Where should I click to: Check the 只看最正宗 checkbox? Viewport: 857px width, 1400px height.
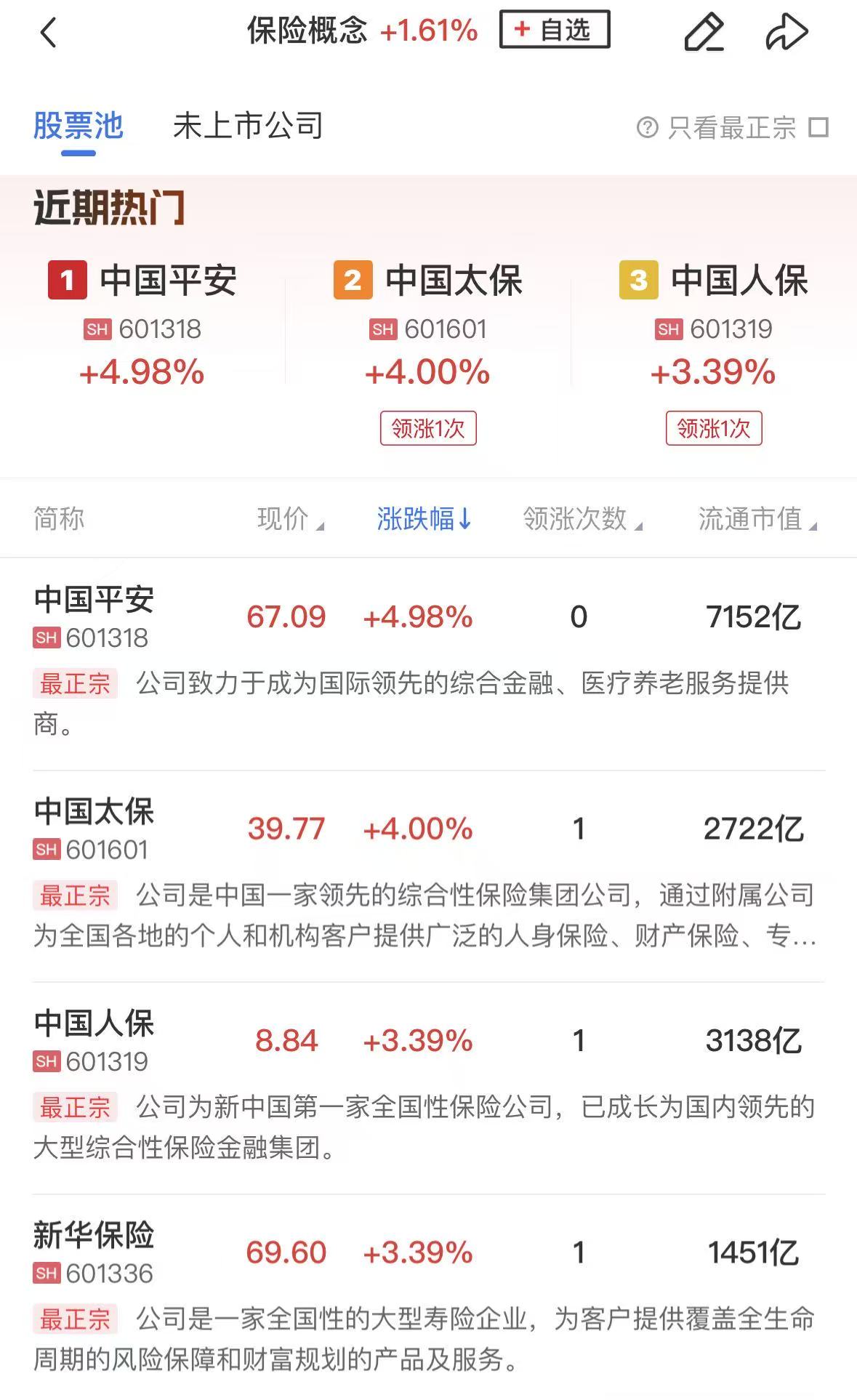[x=818, y=128]
